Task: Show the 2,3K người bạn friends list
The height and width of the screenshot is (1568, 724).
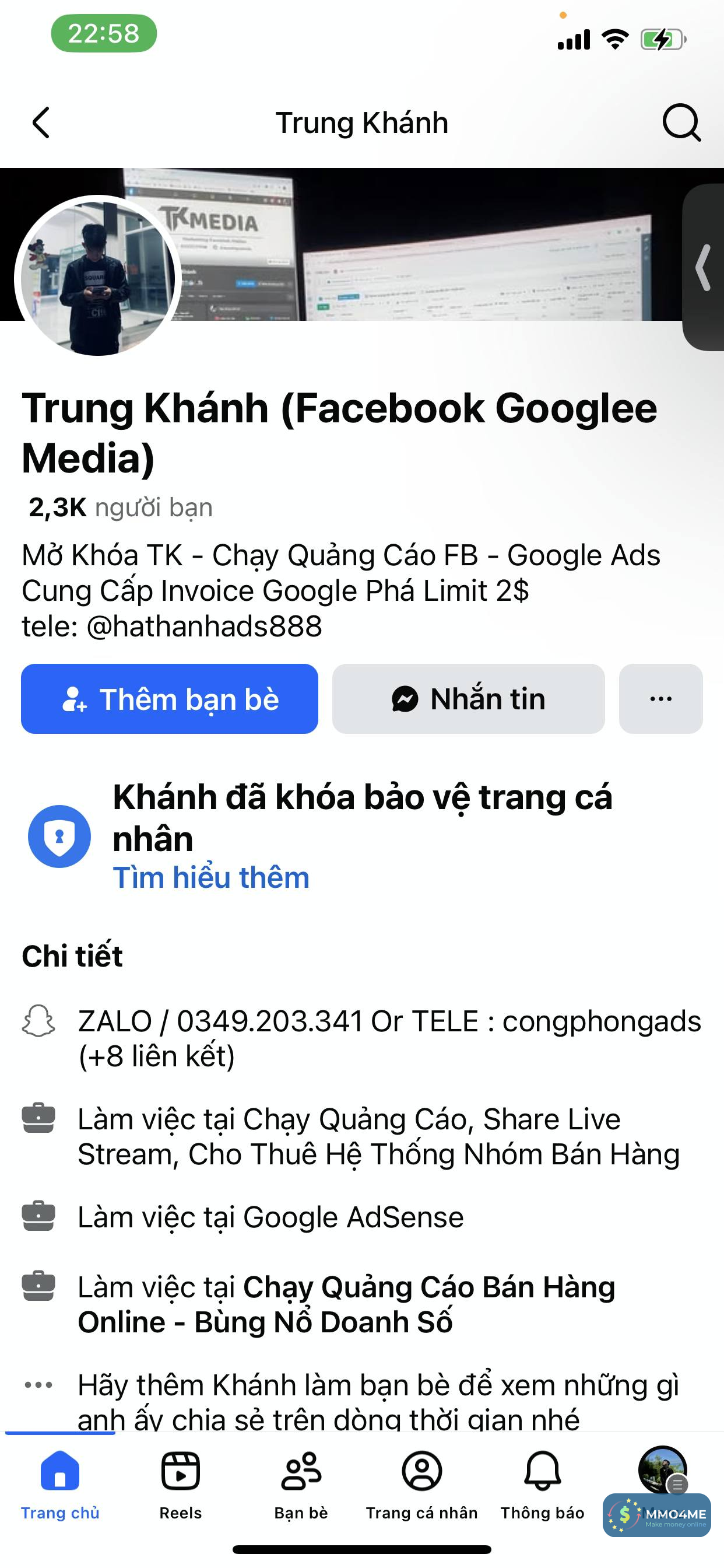Action: pos(121,507)
